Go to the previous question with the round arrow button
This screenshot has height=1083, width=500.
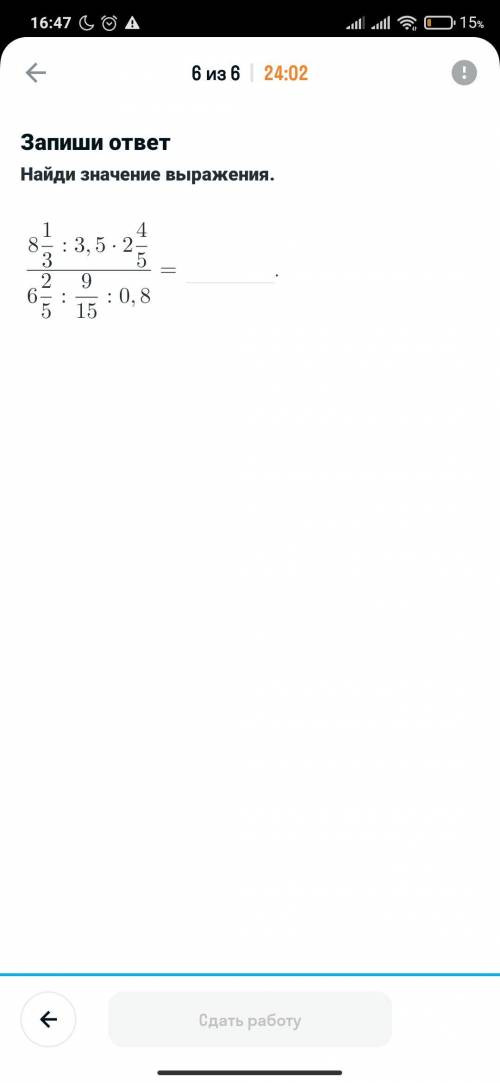coord(48,1019)
